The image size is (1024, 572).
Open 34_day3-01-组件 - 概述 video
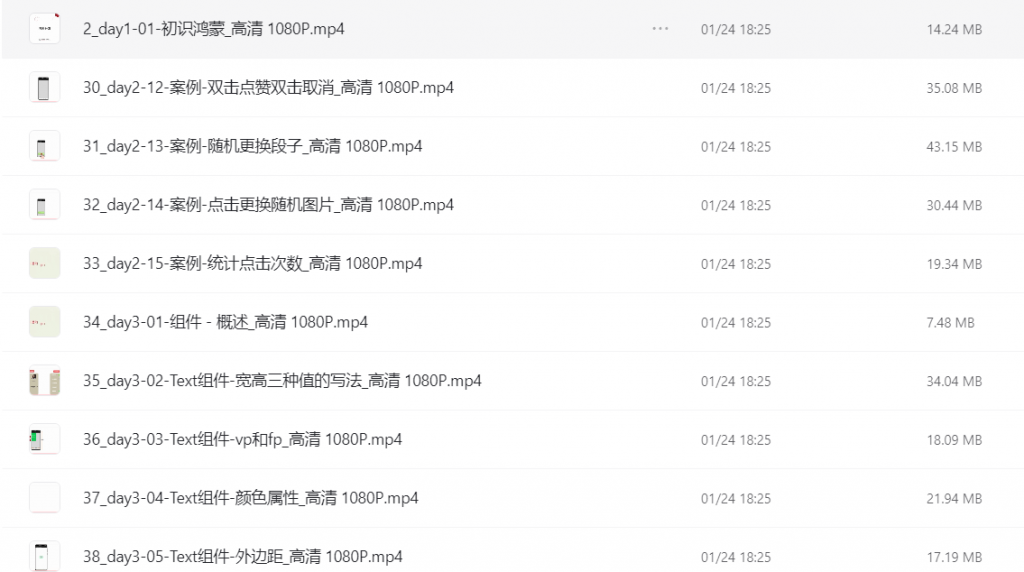pos(225,322)
